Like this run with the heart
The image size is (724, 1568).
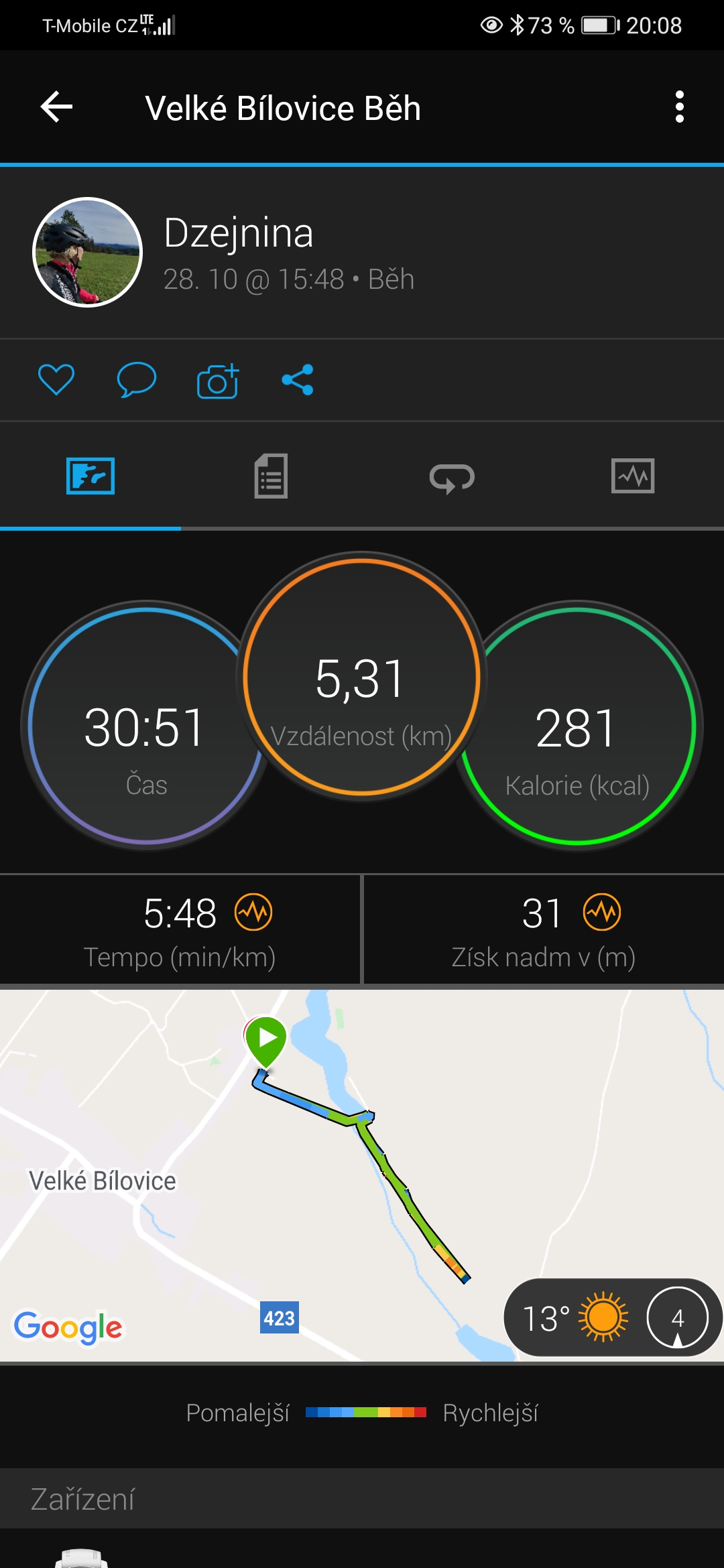click(56, 380)
